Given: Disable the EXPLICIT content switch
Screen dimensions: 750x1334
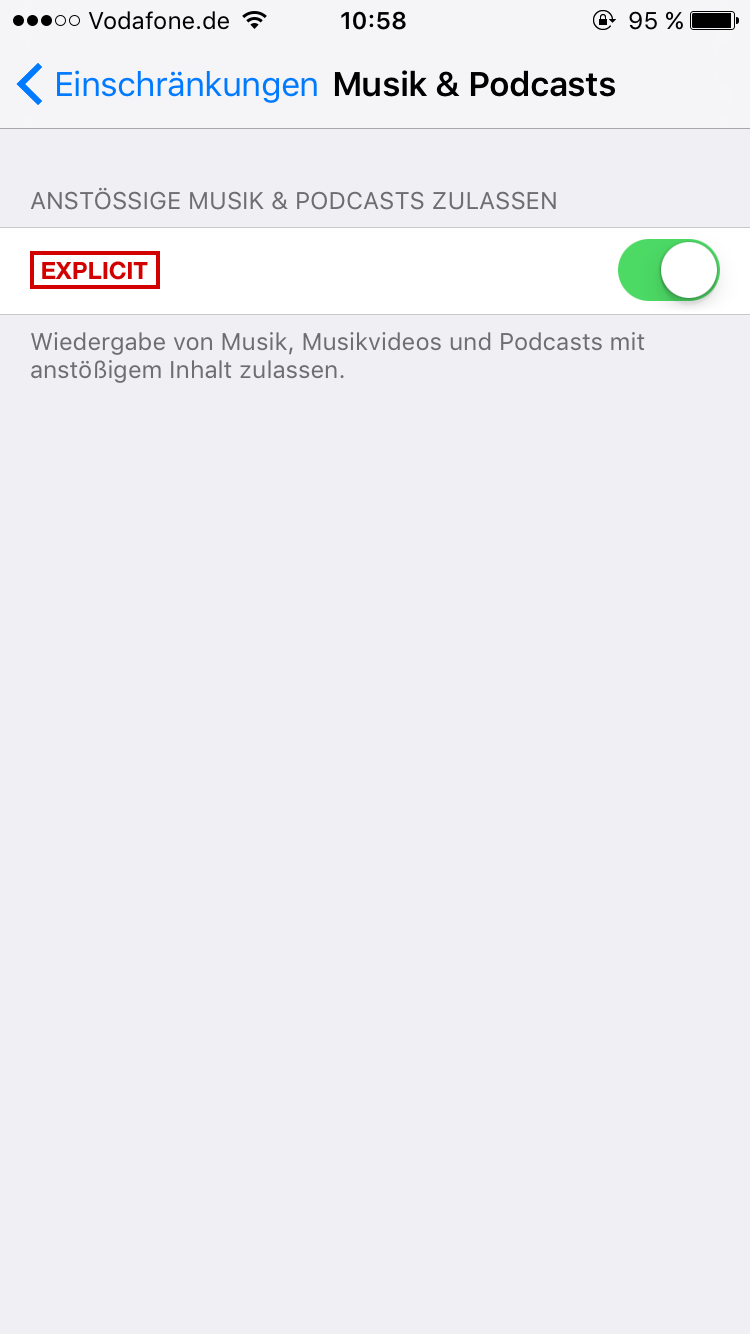Looking at the screenshot, I should [x=668, y=271].
